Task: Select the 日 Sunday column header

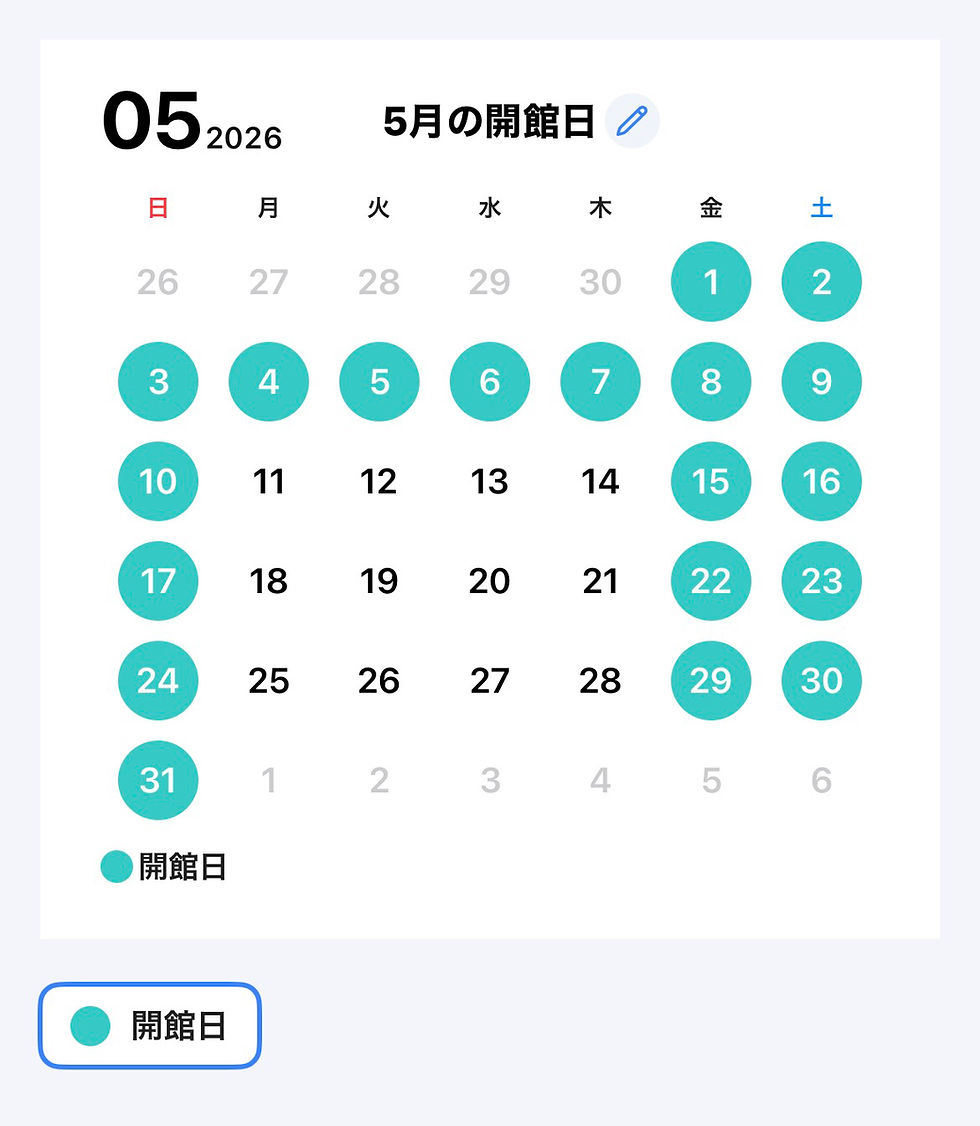Action: (x=158, y=207)
